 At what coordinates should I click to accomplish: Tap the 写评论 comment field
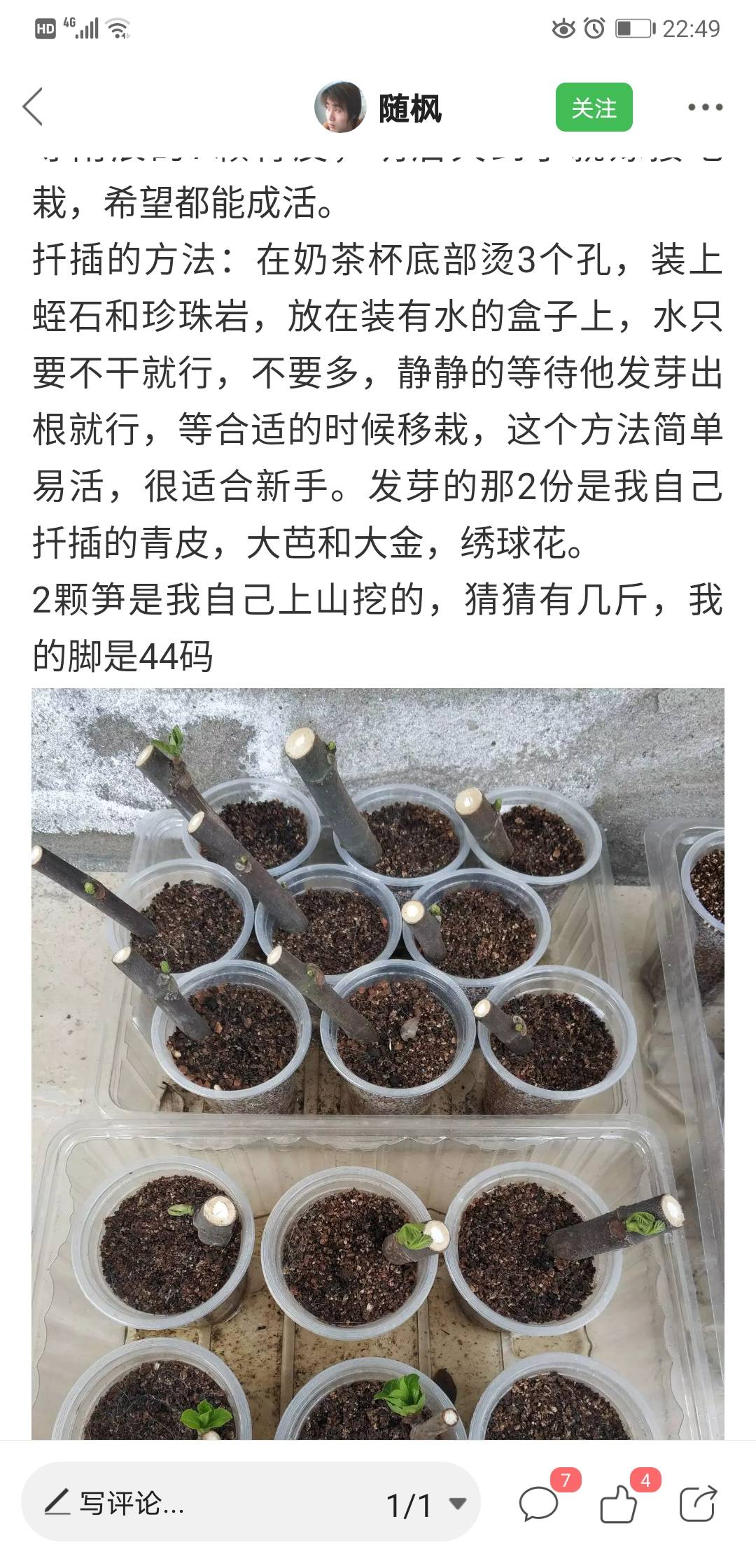133,1503
